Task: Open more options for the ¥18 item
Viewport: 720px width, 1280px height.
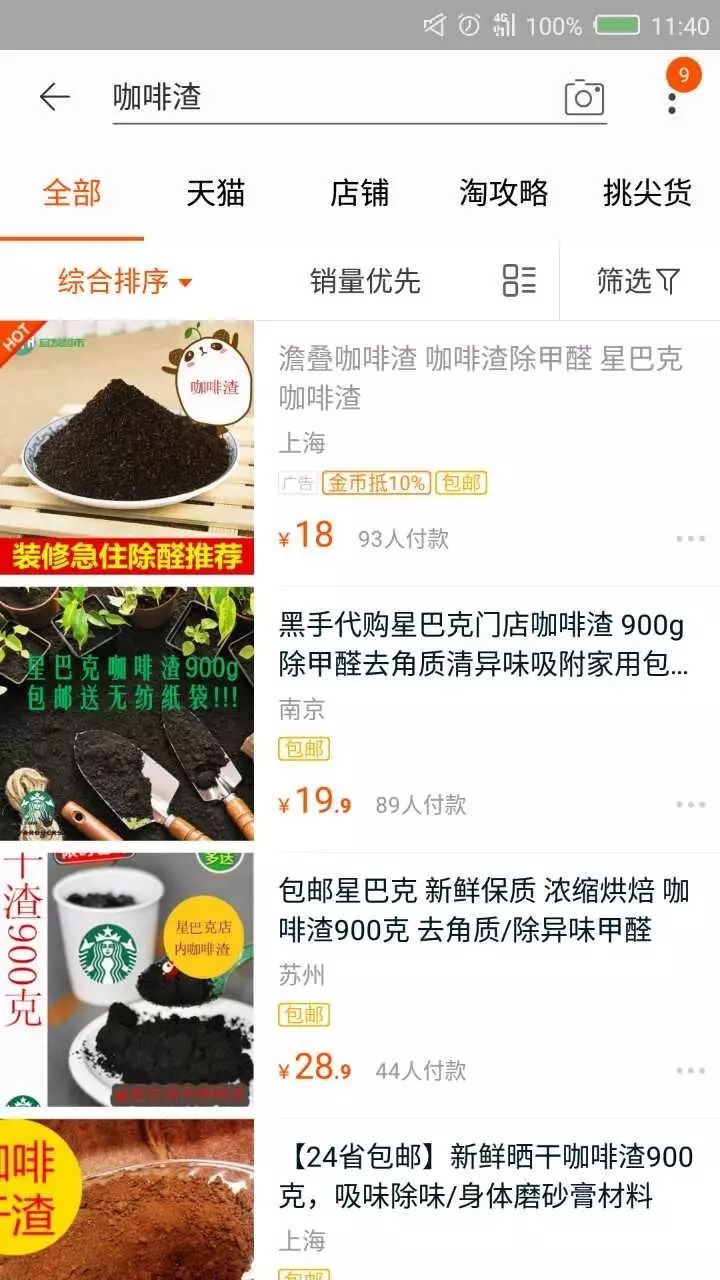Action: (690, 539)
